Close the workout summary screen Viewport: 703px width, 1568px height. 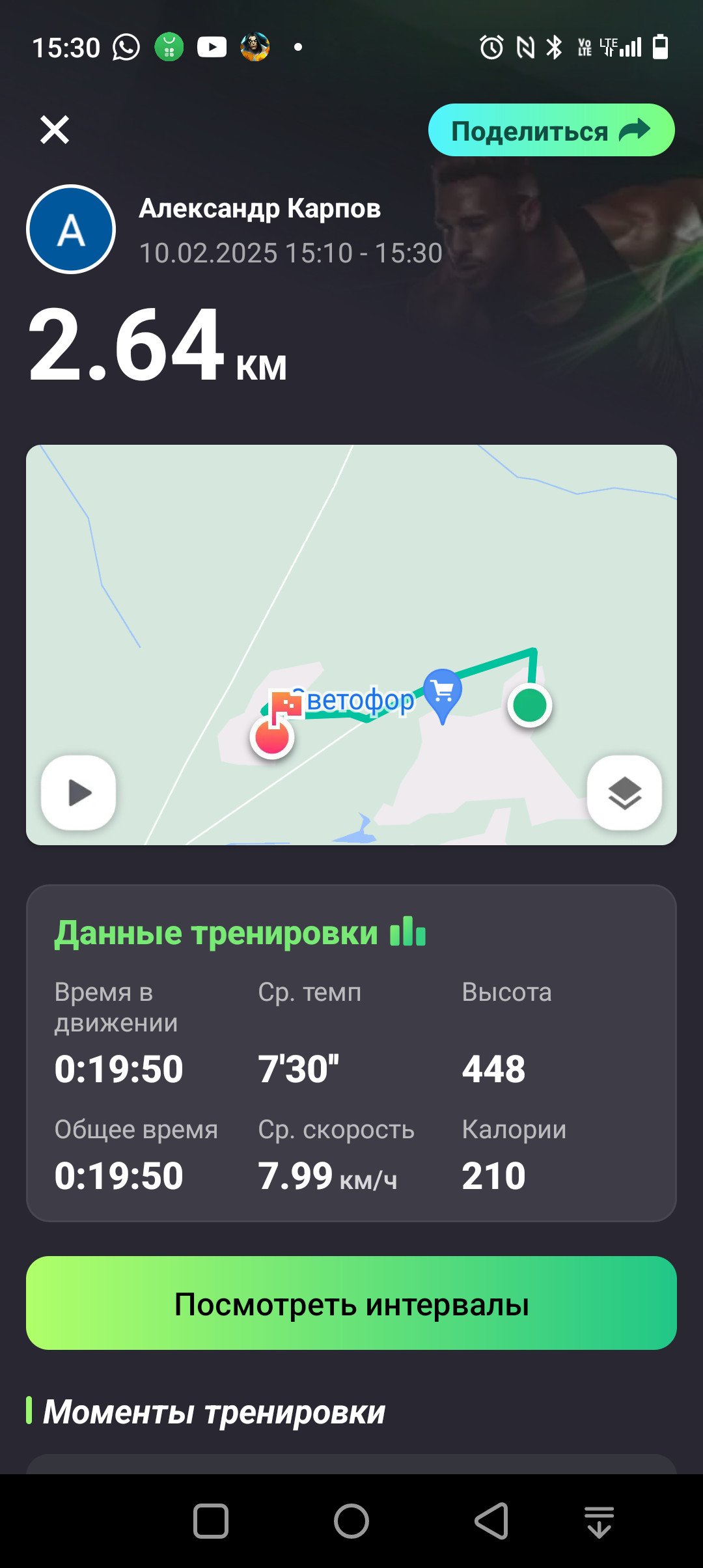point(55,130)
